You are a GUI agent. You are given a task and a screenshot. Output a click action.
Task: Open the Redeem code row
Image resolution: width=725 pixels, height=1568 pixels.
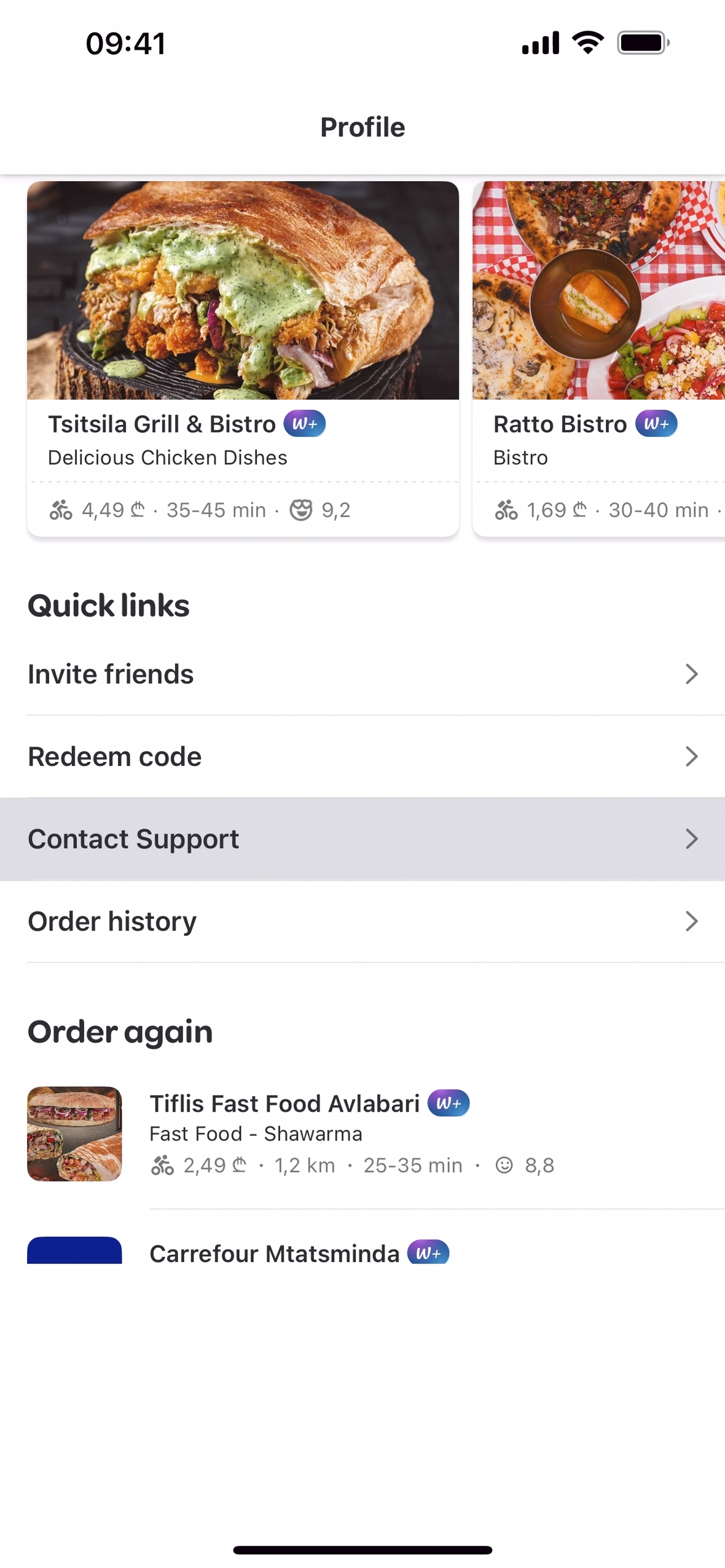[x=362, y=756]
